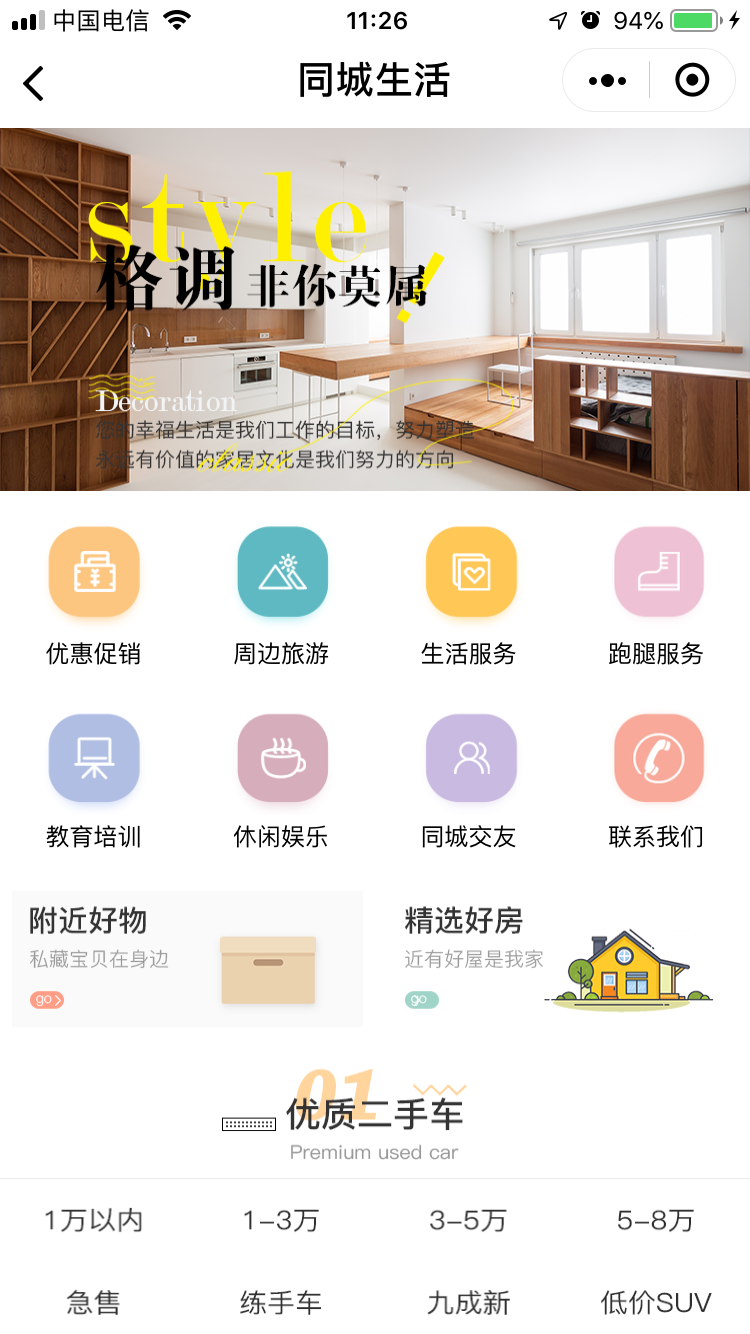
Task: Choose the 3-5万 price range
Action: 468,1220
